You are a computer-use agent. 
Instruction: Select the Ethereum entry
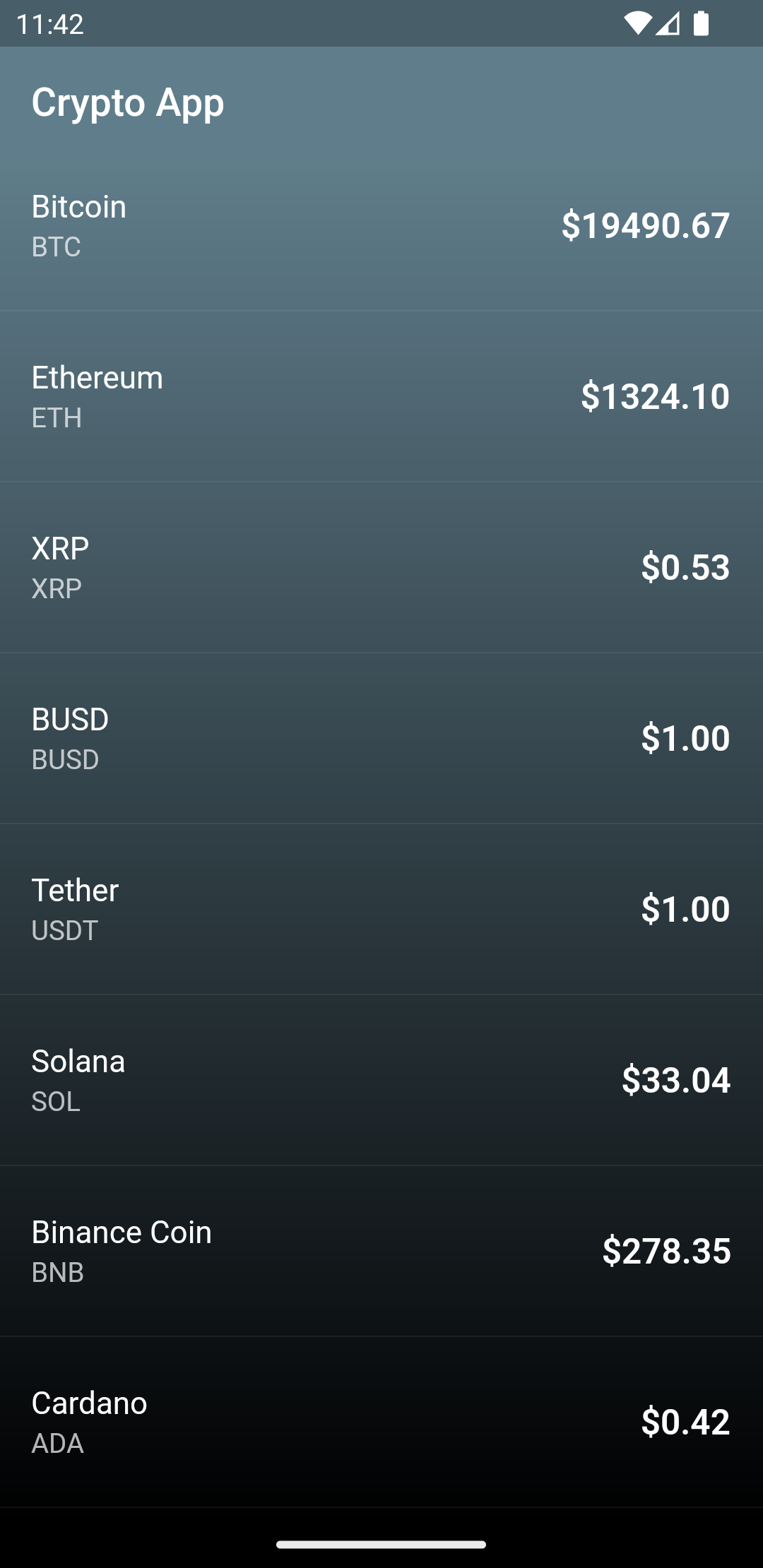[x=381, y=397]
